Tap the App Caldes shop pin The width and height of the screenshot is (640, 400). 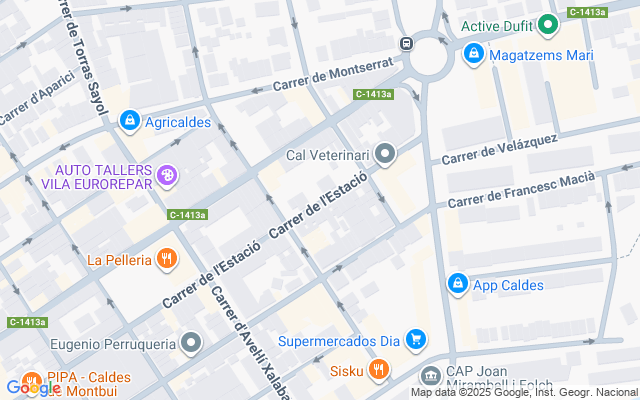pos(457,284)
